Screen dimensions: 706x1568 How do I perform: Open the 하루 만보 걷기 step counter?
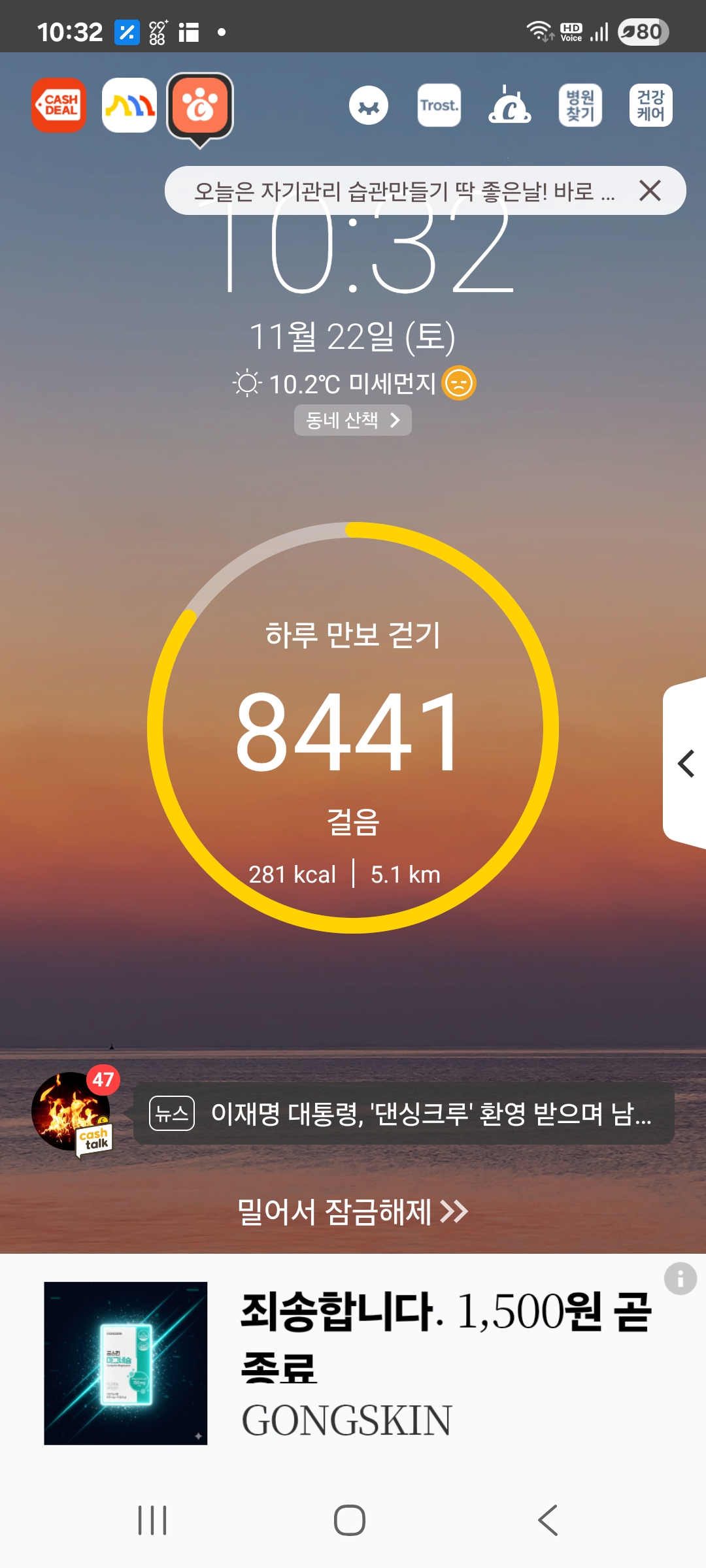tap(352, 728)
